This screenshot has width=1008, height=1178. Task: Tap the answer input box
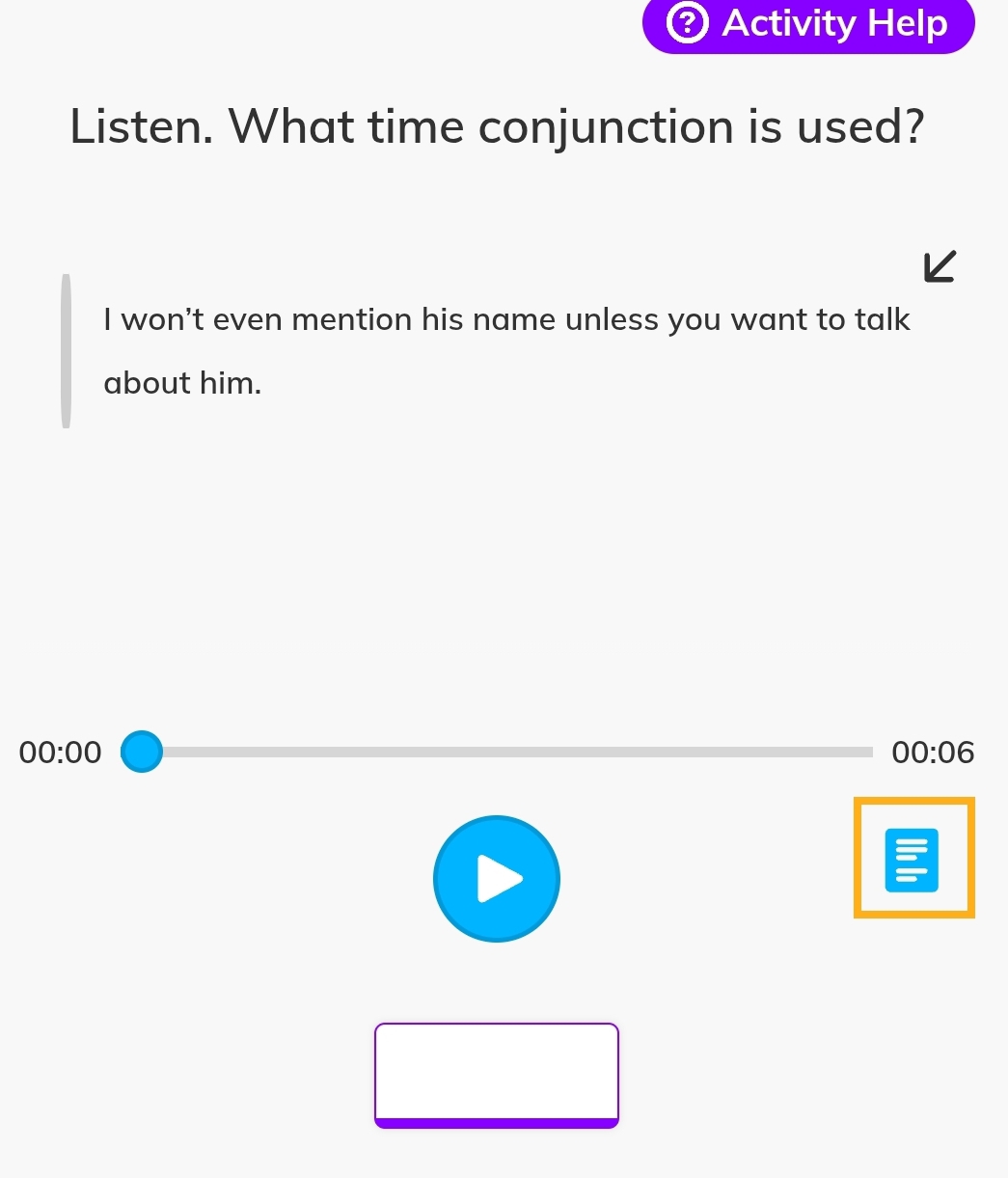click(x=497, y=1073)
